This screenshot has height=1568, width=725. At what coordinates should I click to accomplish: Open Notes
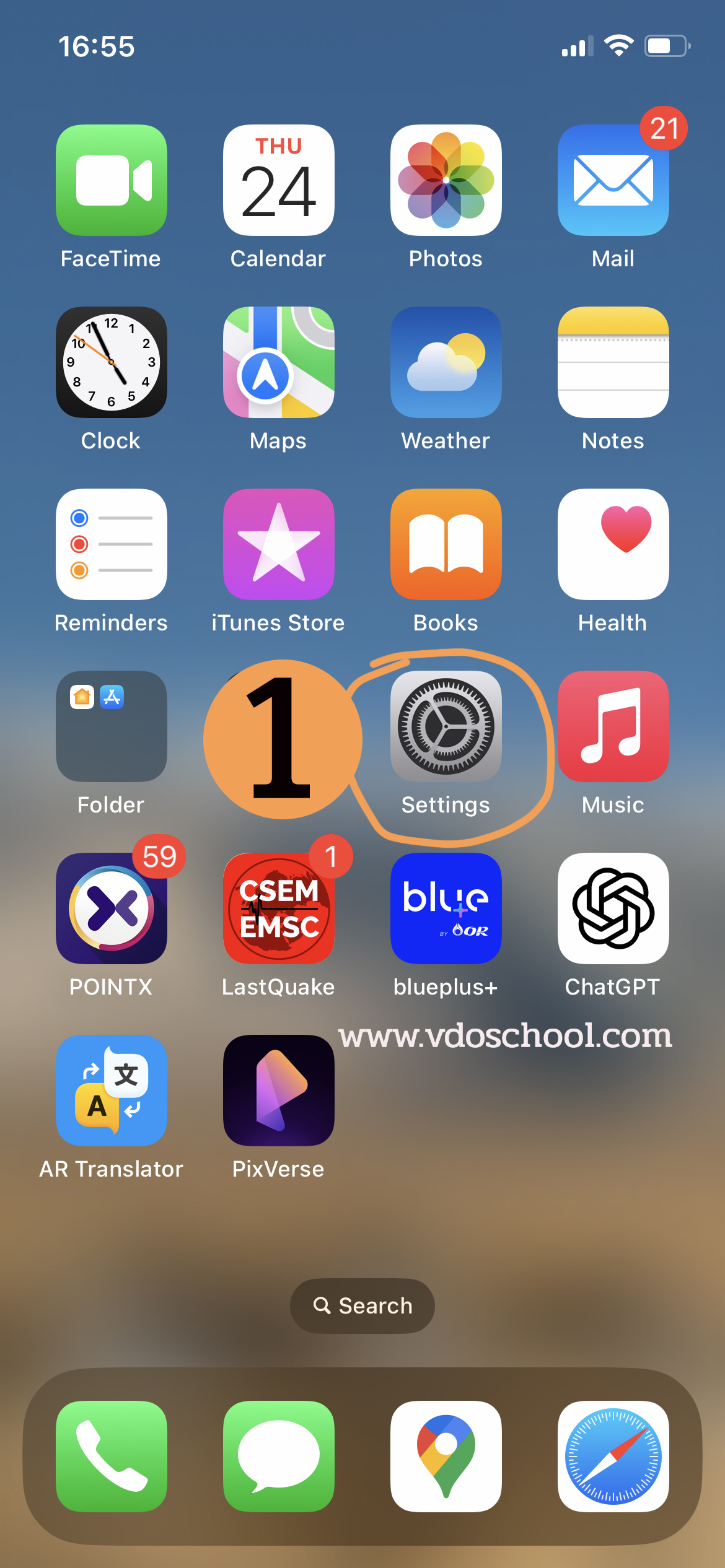pyautogui.click(x=613, y=362)
